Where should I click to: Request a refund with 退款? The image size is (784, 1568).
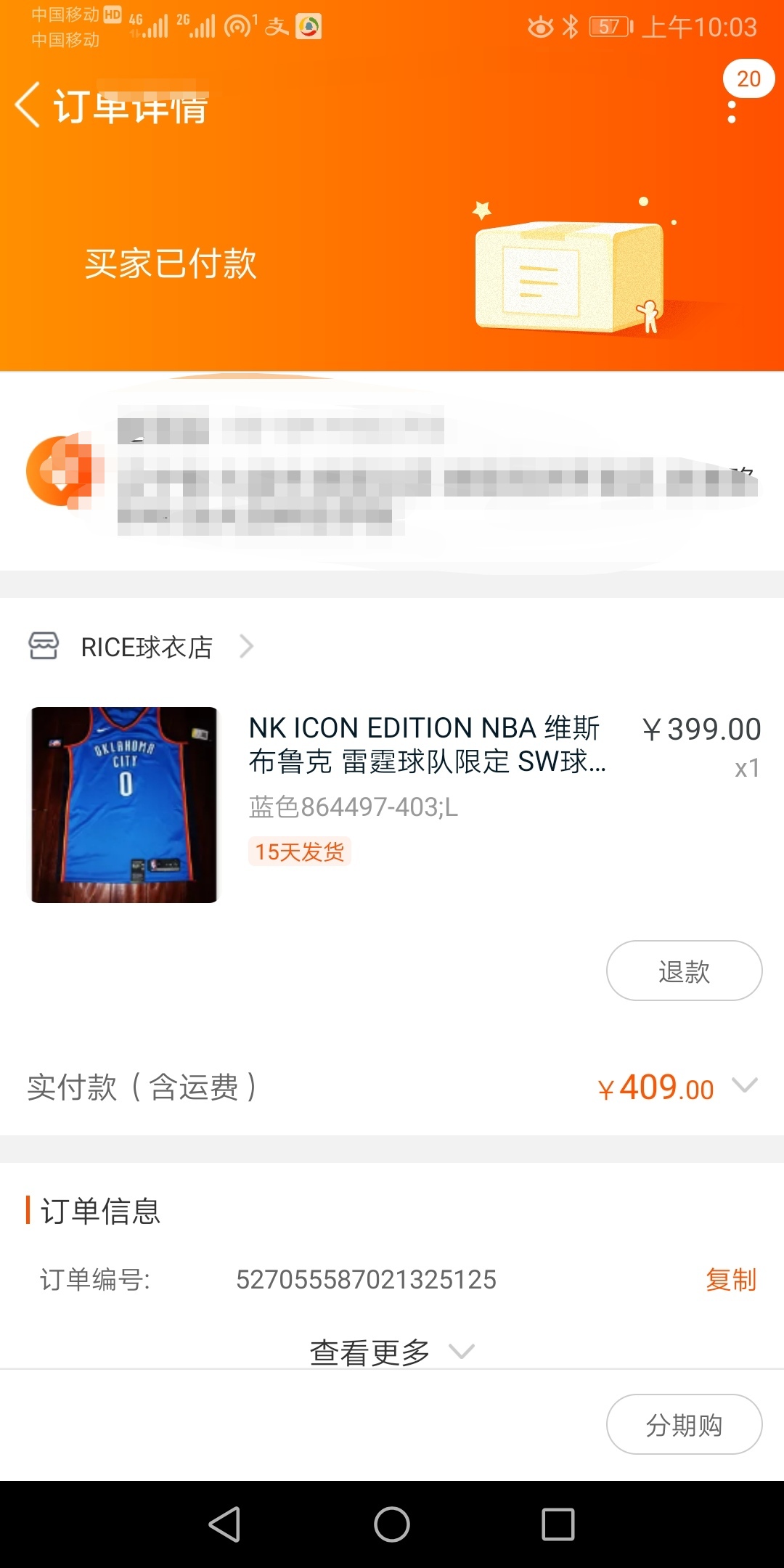coord(684,971)
